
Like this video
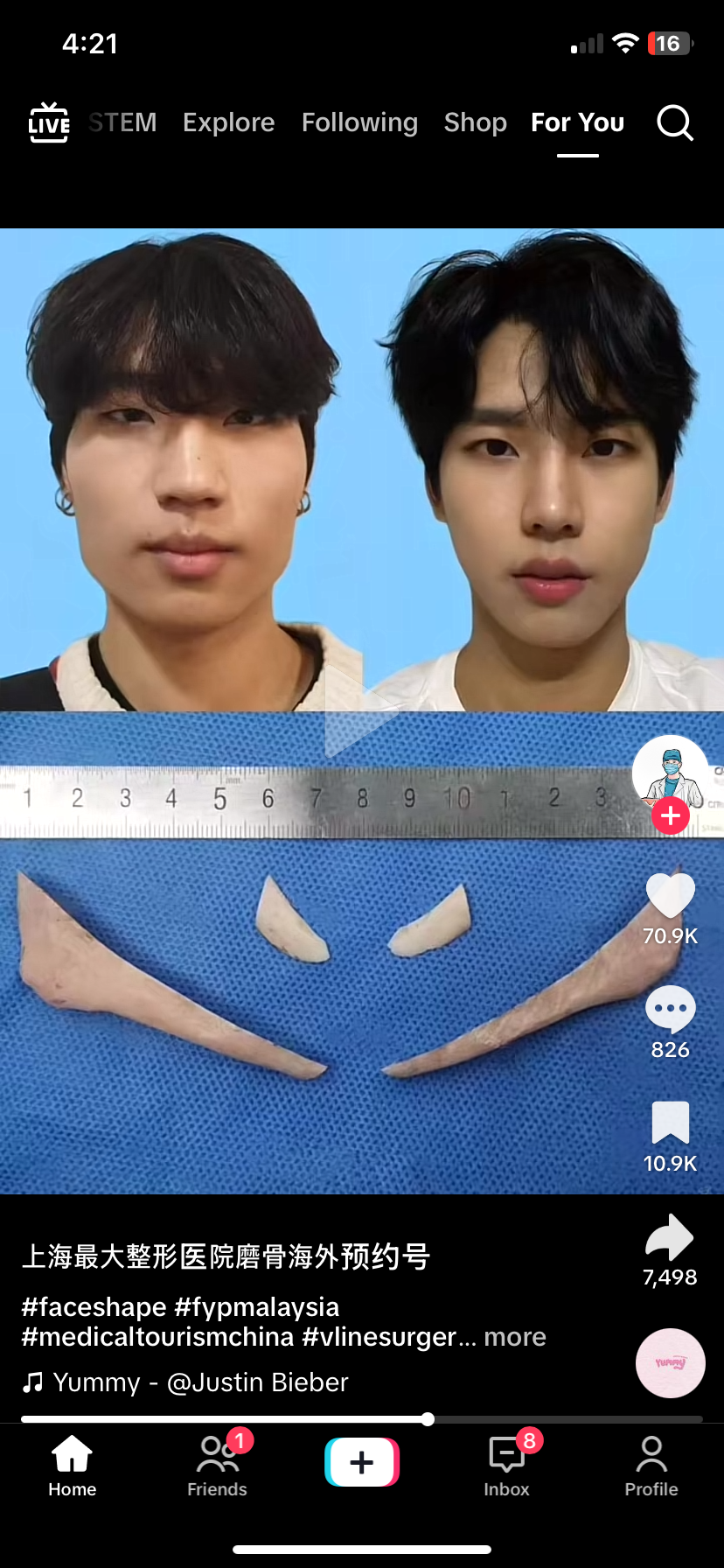click(671, 896)
